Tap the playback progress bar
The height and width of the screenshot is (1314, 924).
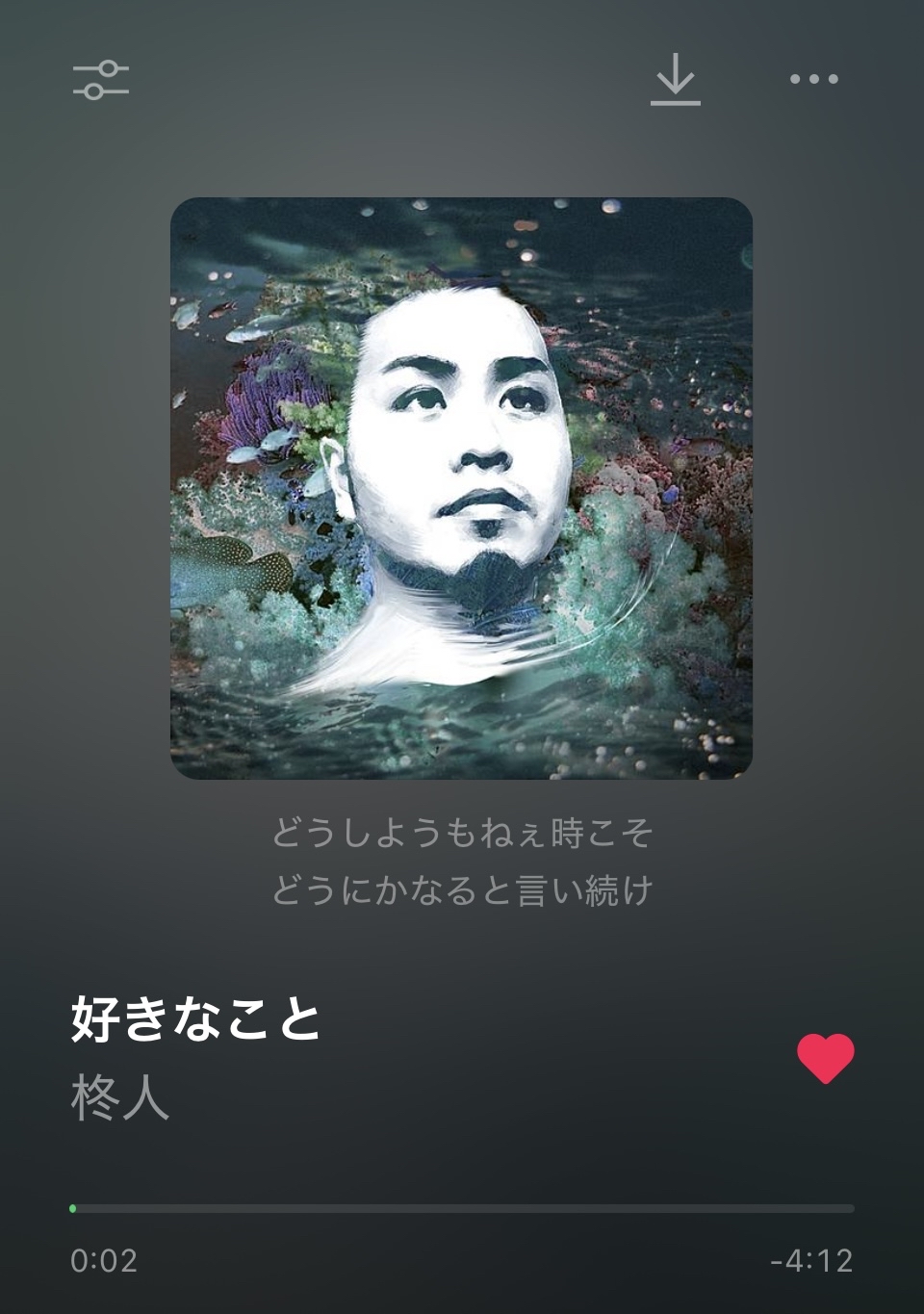tap(462, 1208)
